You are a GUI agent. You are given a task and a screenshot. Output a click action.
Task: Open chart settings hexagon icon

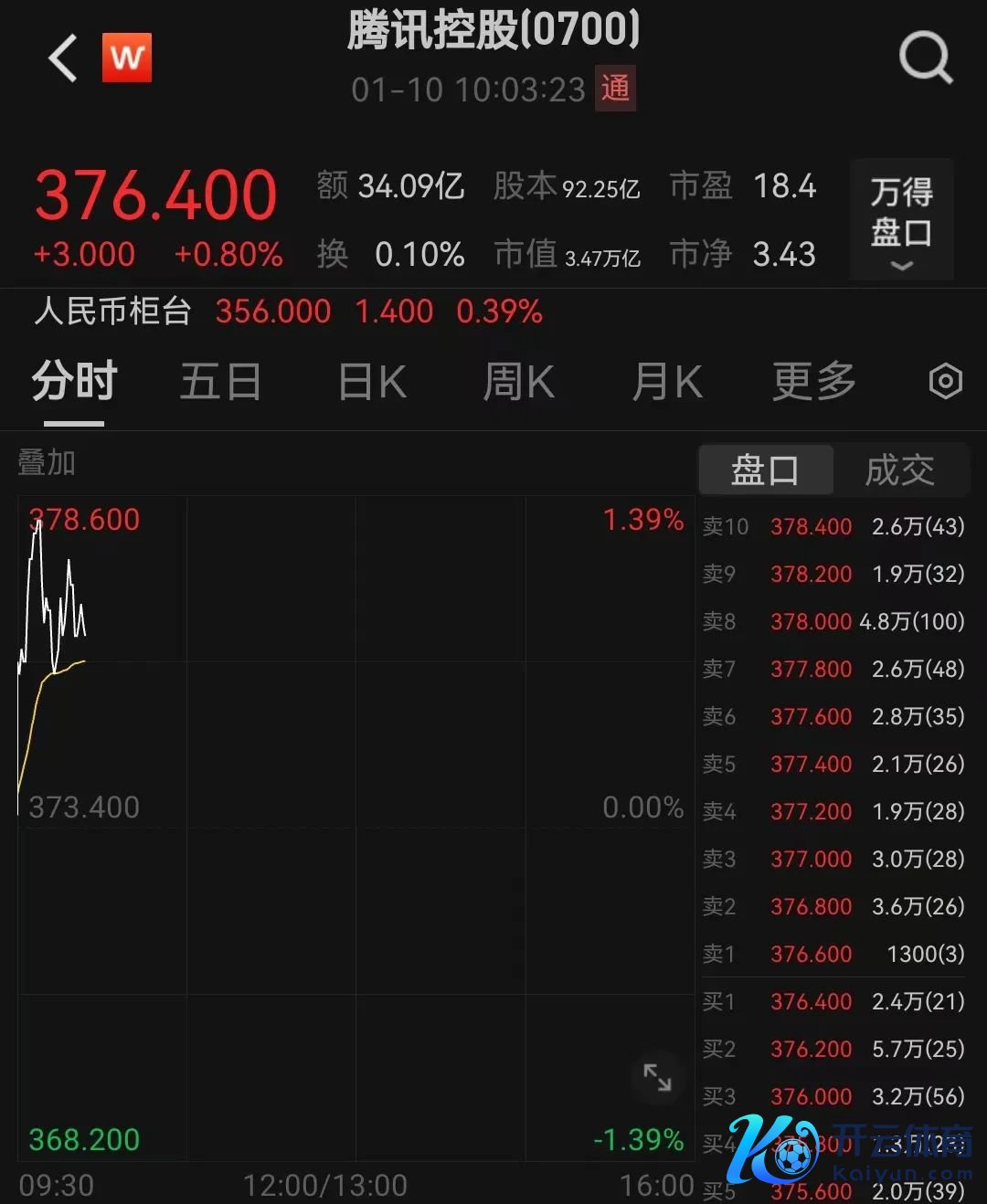coord(945,381)
